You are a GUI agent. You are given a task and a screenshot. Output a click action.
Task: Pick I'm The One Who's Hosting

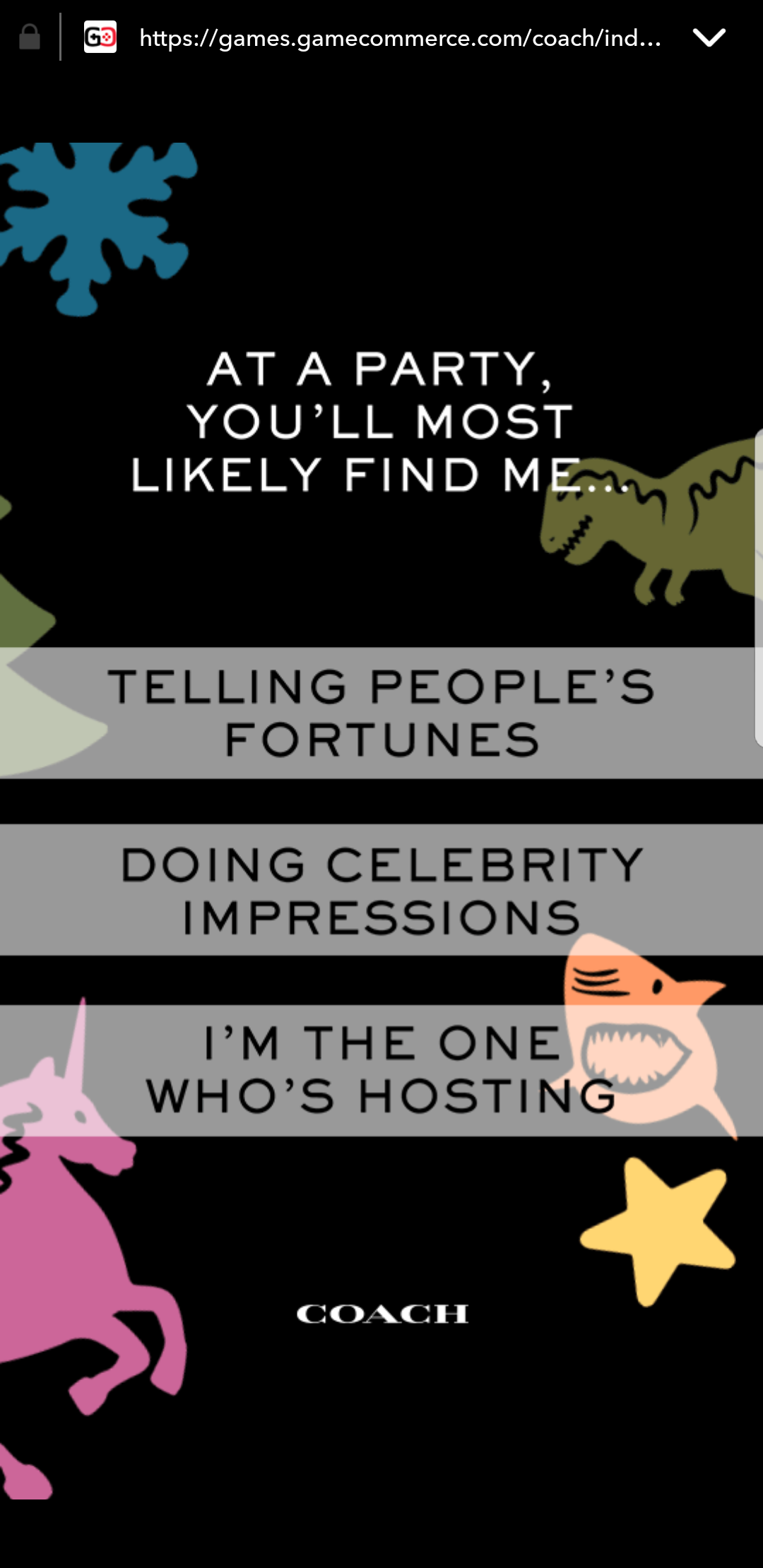pos(381,1070)
